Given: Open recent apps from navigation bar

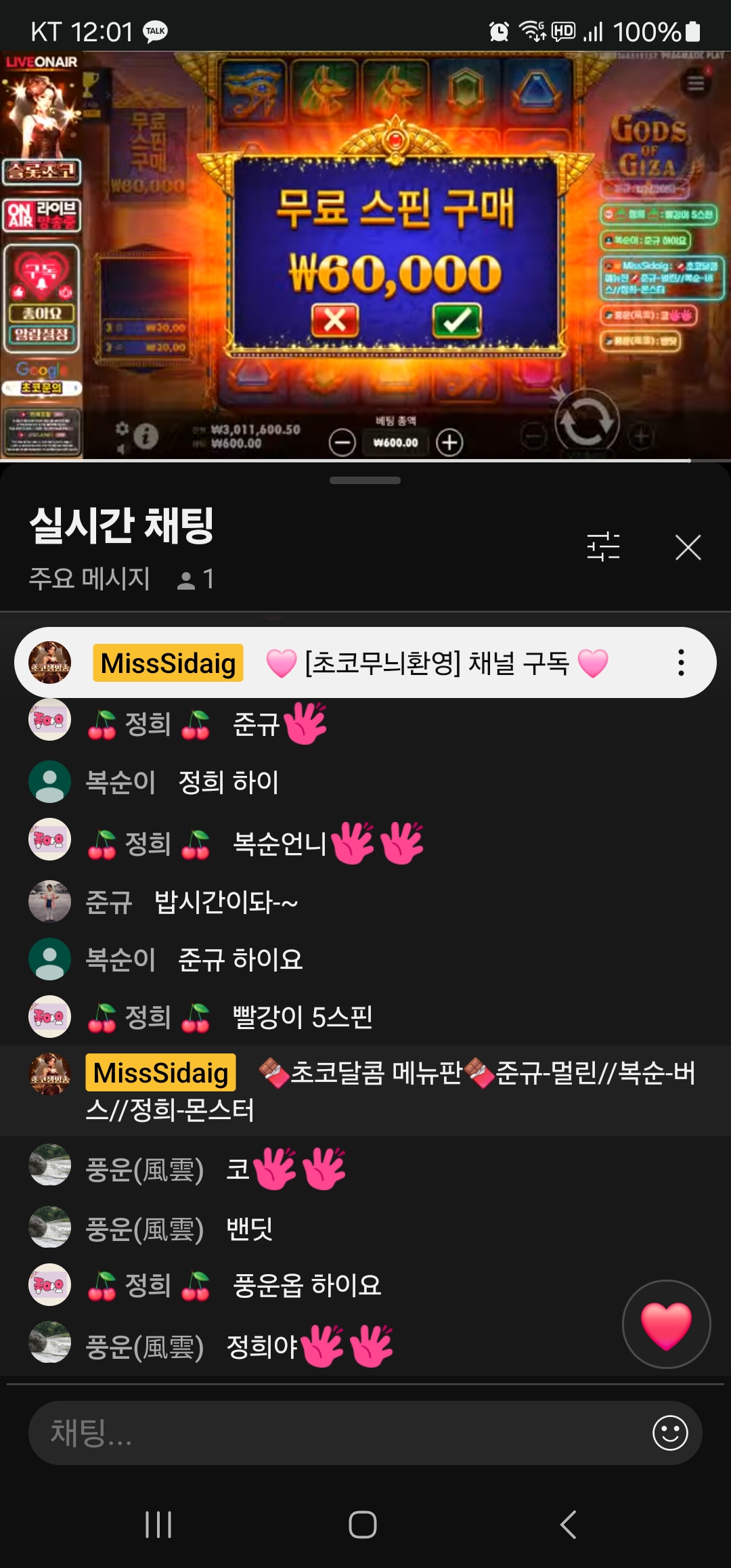Looking at the screenshot, I should click(158, 1525).
